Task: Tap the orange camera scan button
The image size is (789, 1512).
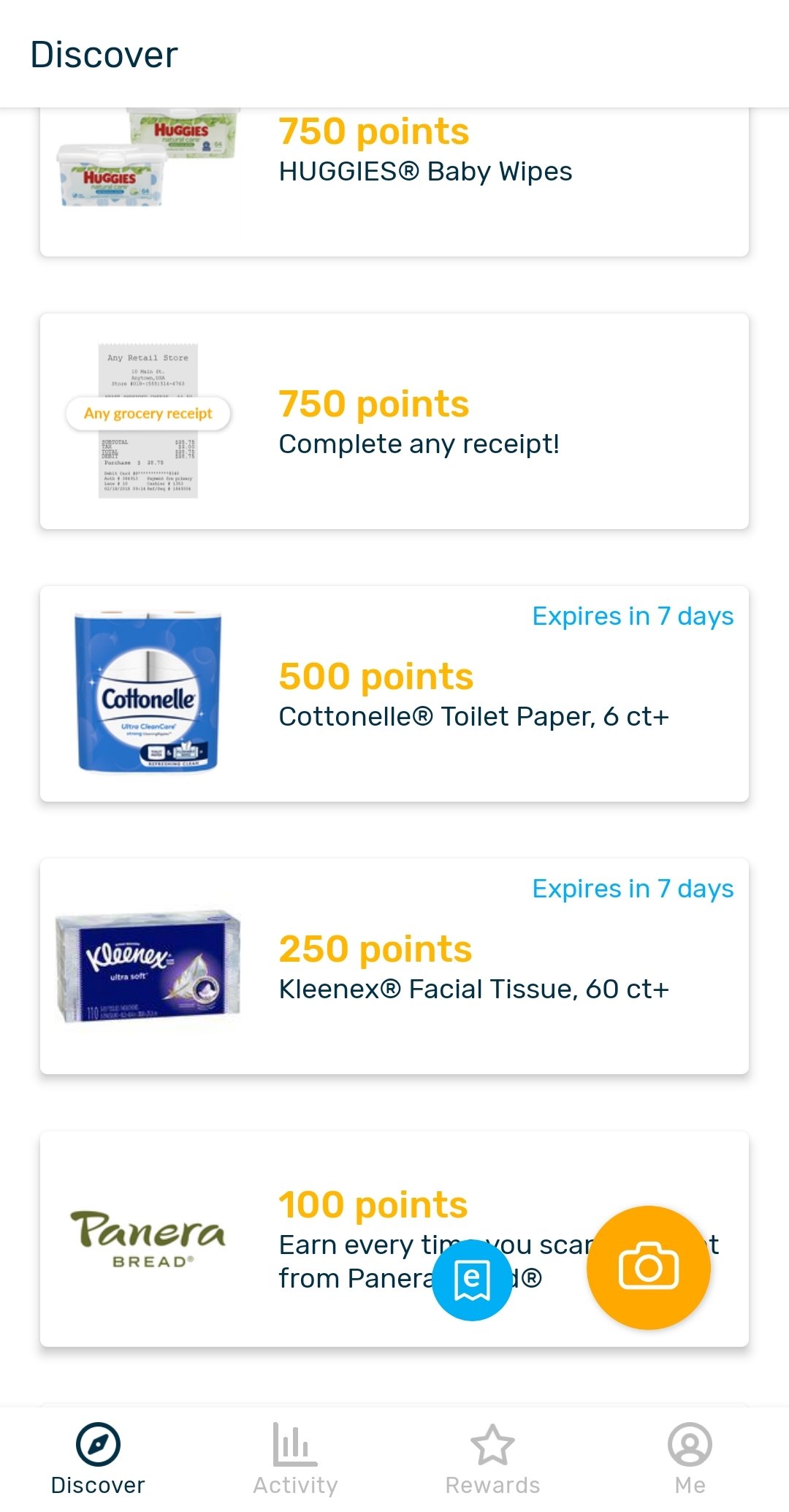Action: [x=649, y=1267]
